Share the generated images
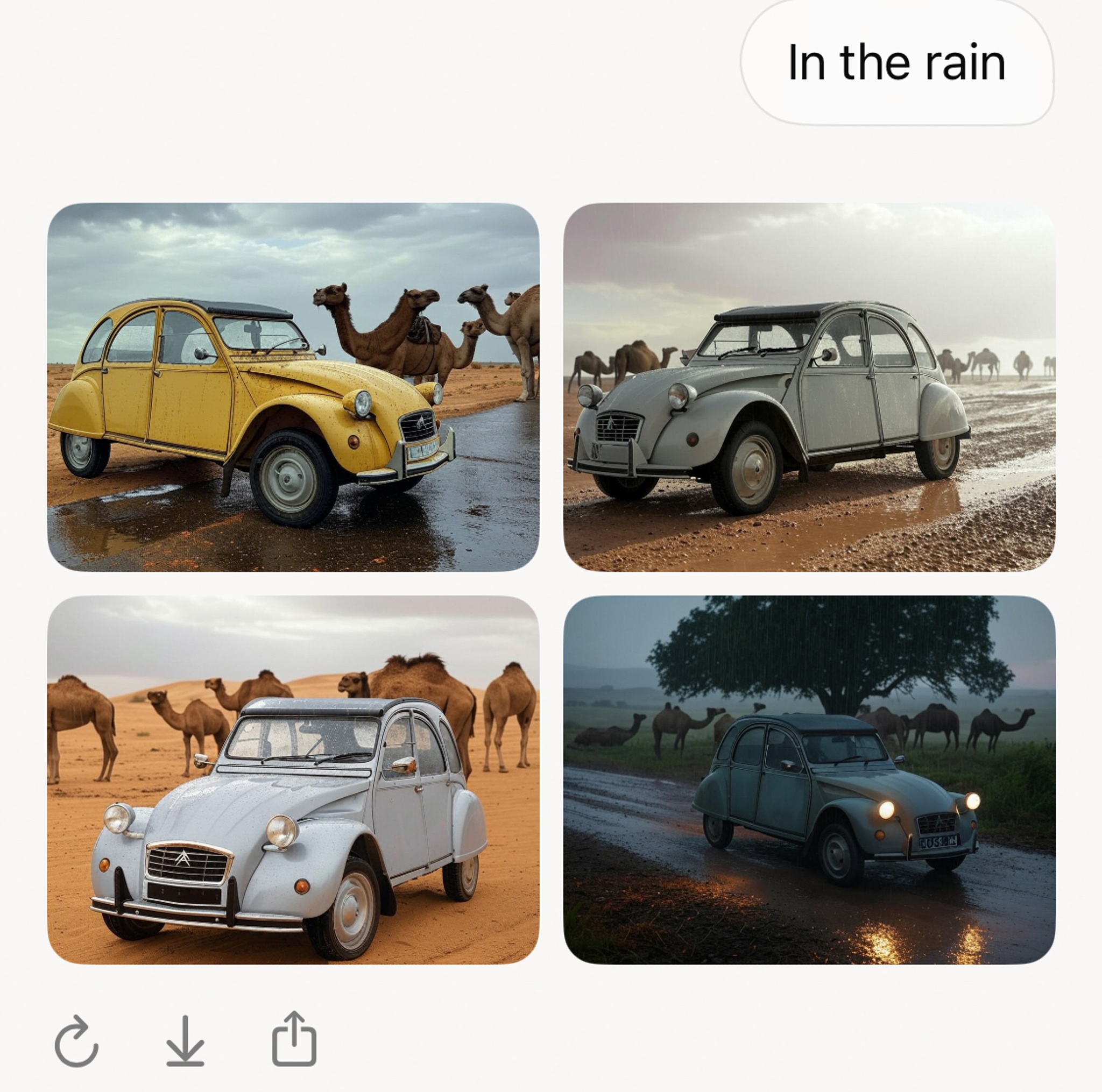The width and height of the screenshot is (1102, 1092). [294, 1039]
